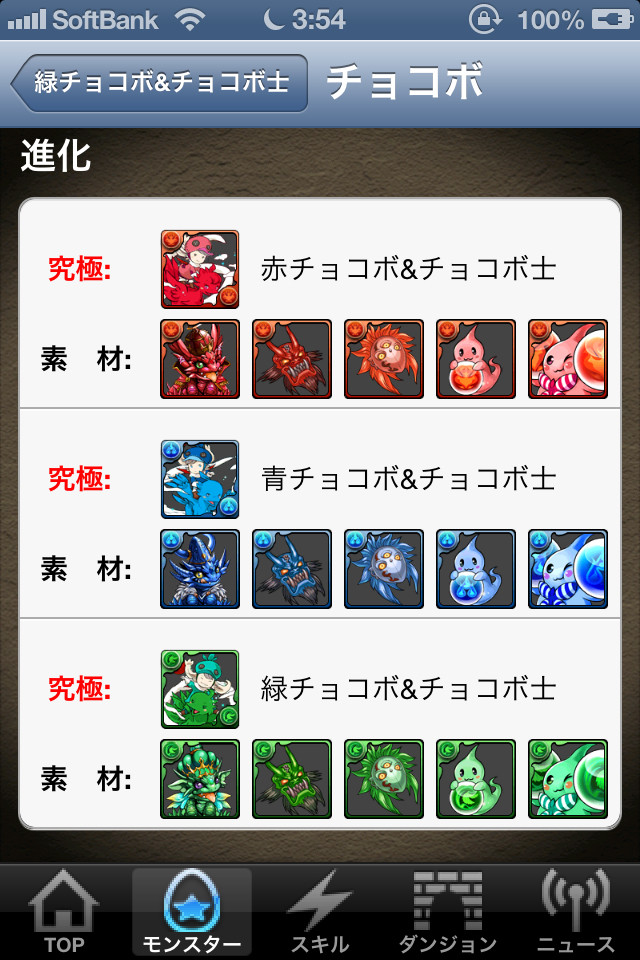Open the blue ghost holding orb material

pyautogui.click(x=476, y=569)
